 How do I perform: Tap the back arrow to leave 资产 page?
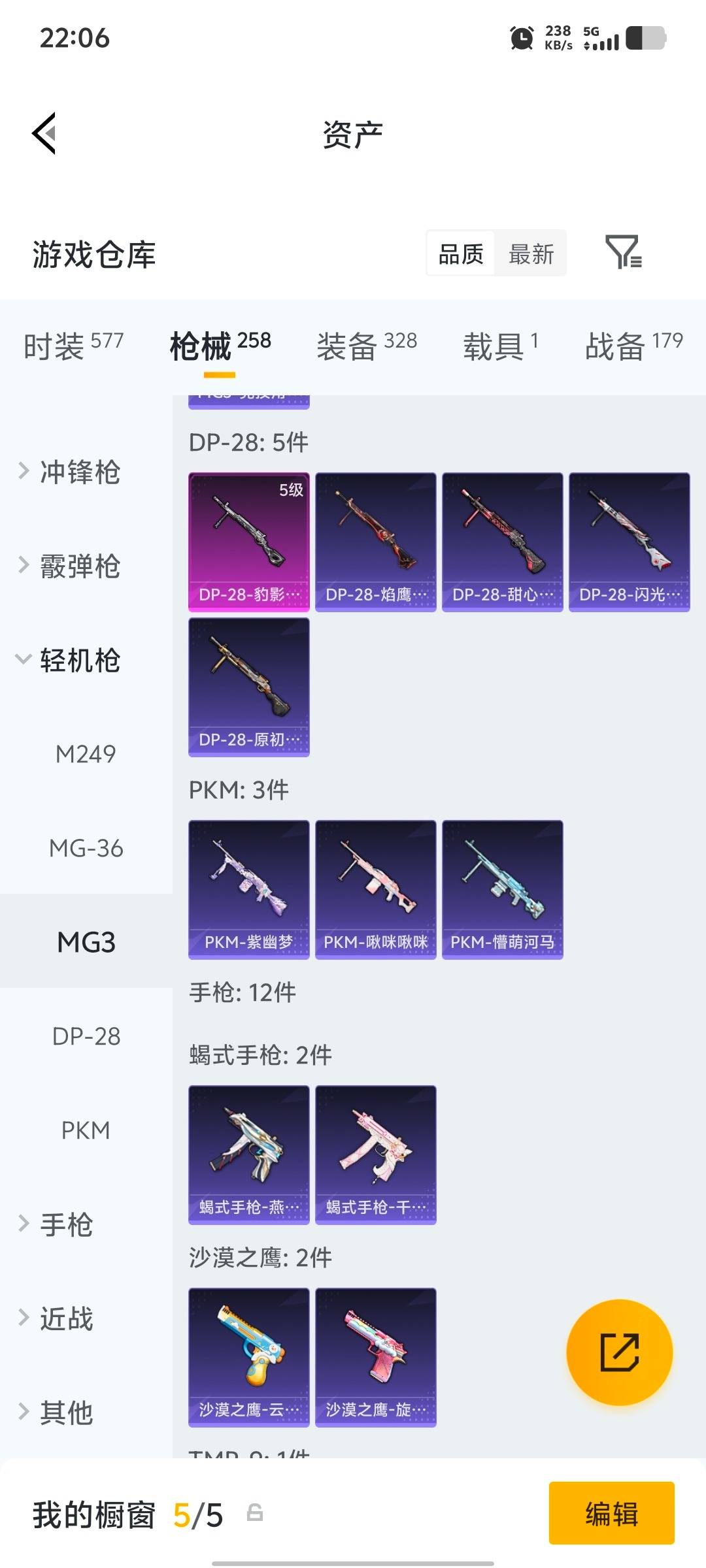coord(44,134)
